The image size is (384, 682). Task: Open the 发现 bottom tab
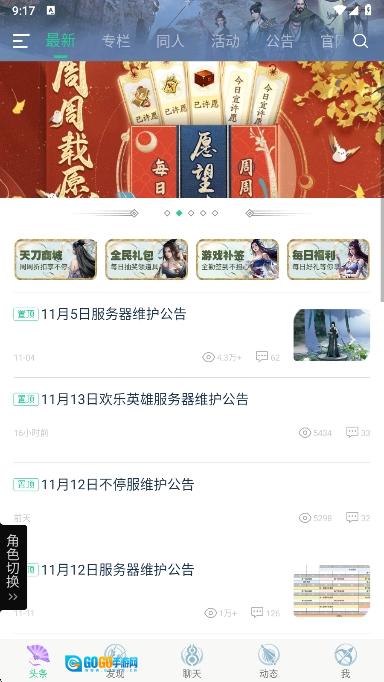tap(115, 661)
